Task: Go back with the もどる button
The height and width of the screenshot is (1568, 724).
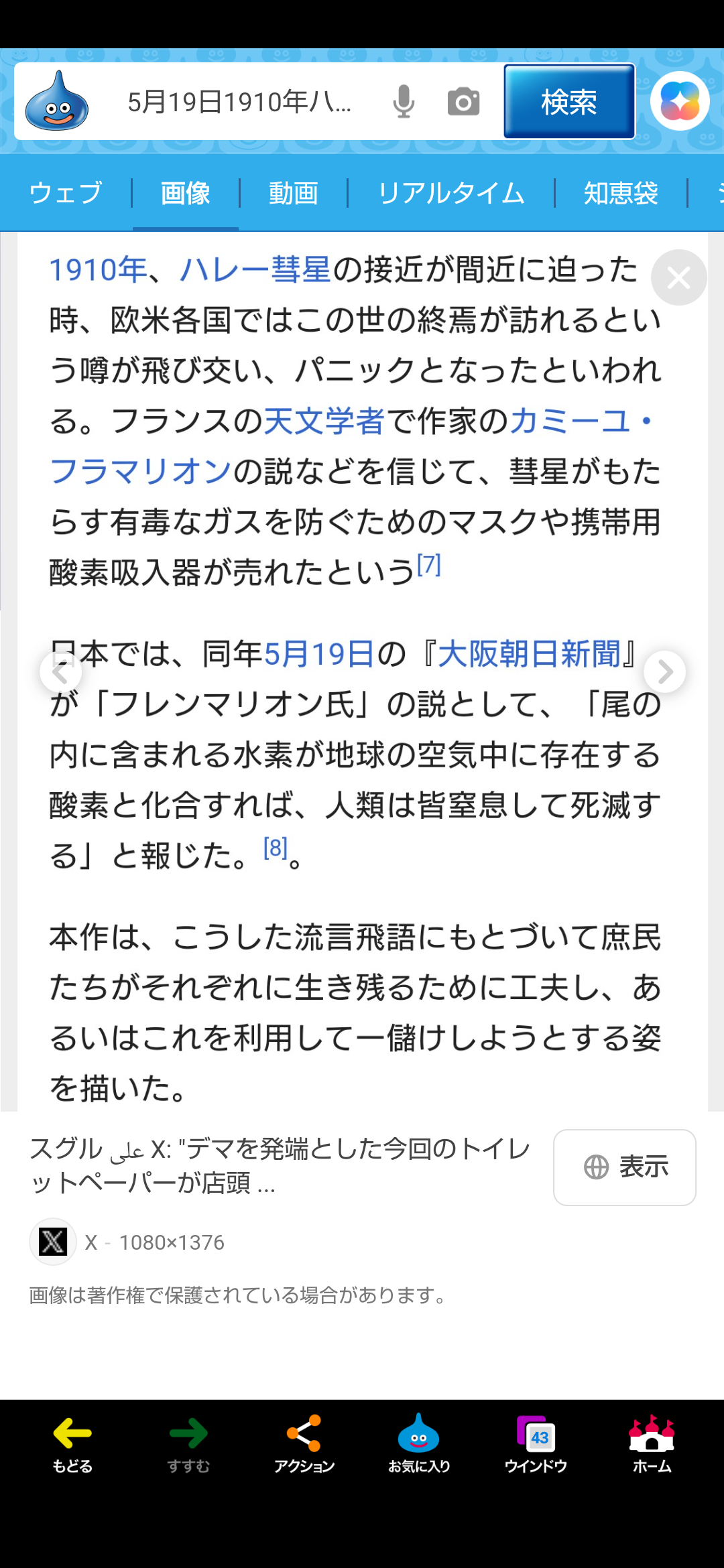Action: pos(72,1445)
